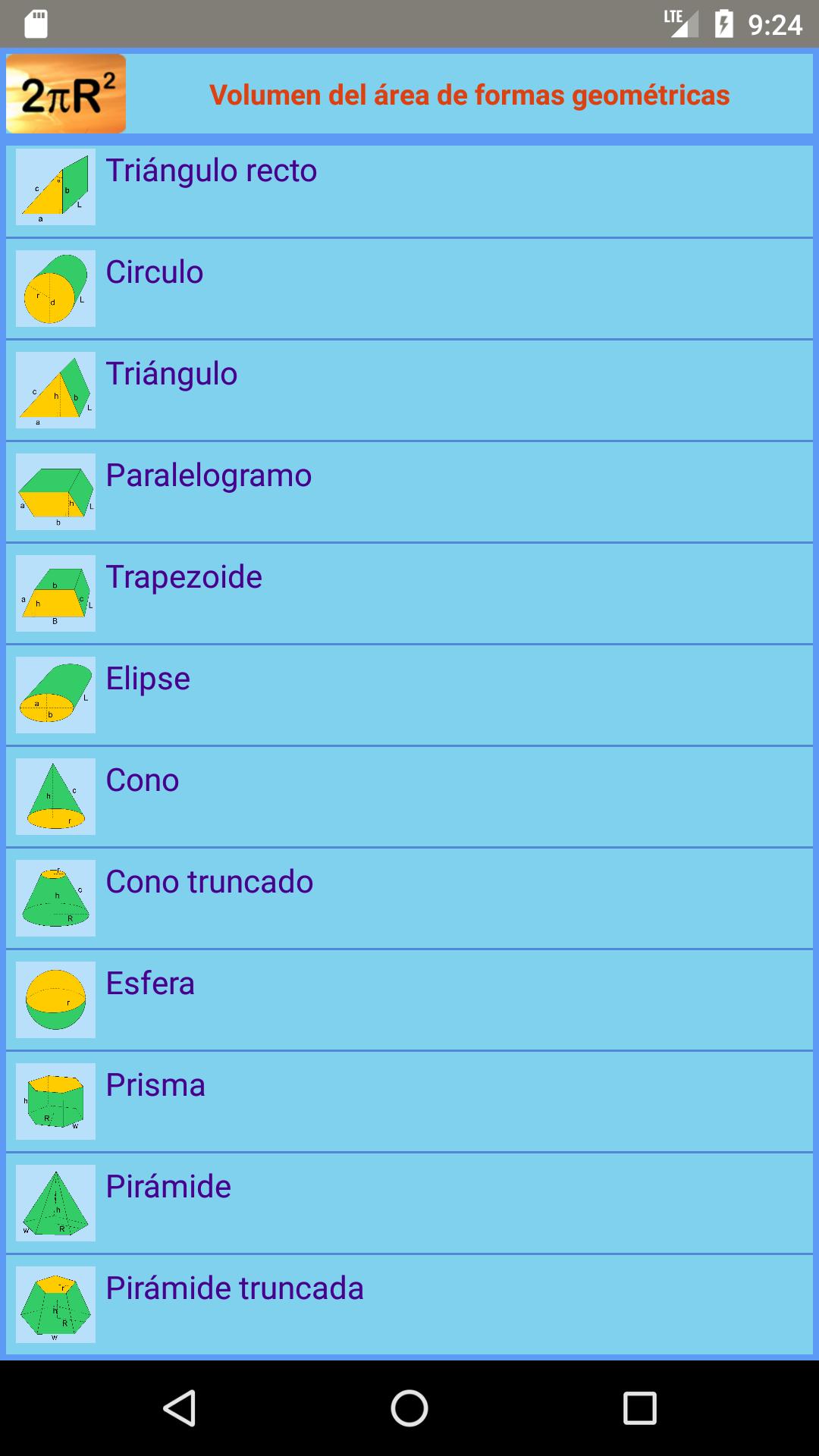Image resolution: width=819 pixels, height=1456 pixels.
Task: Go back using the navigation bar
Action: click(180, 1408)
